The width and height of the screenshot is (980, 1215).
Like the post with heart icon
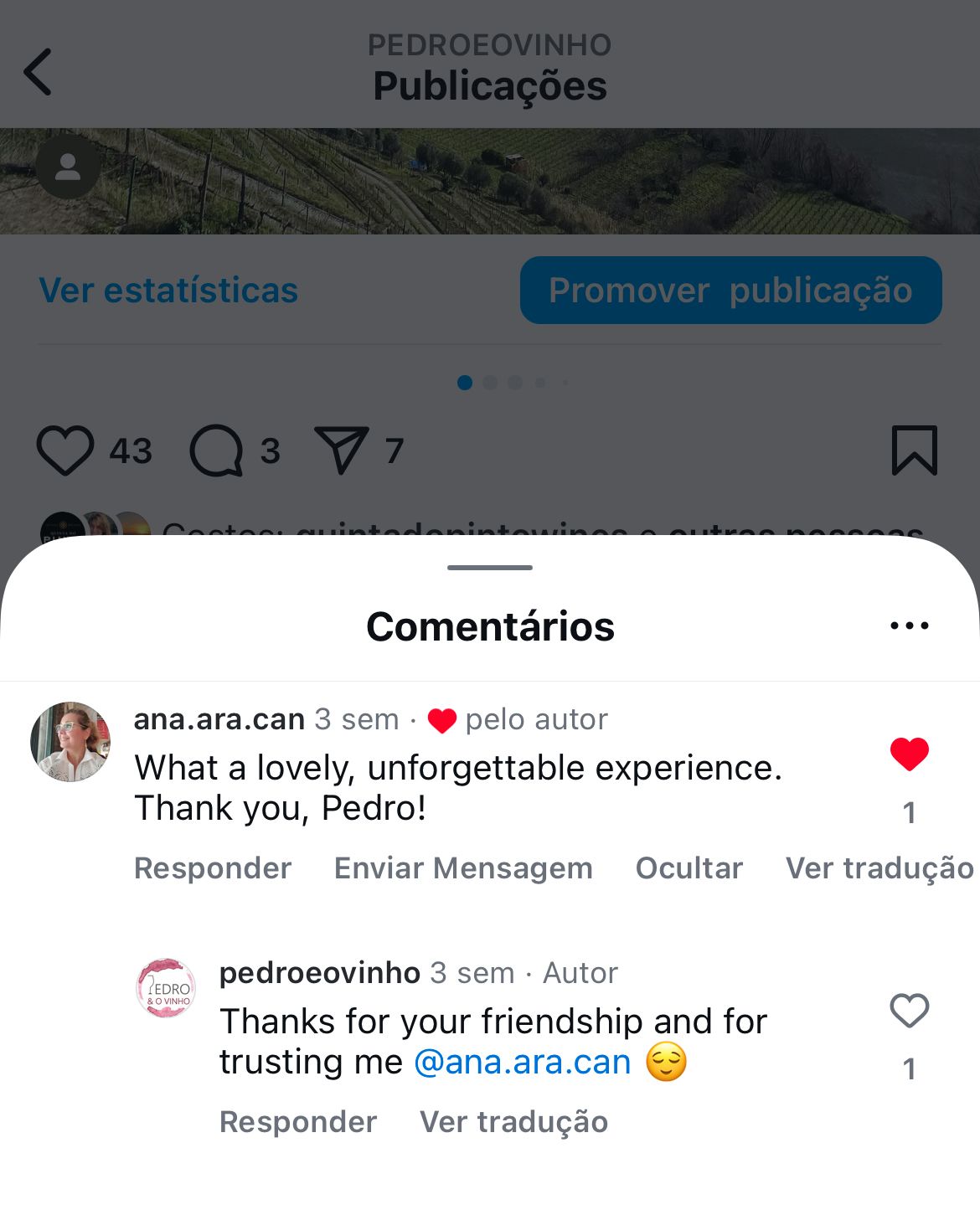(x=65, y=450)
